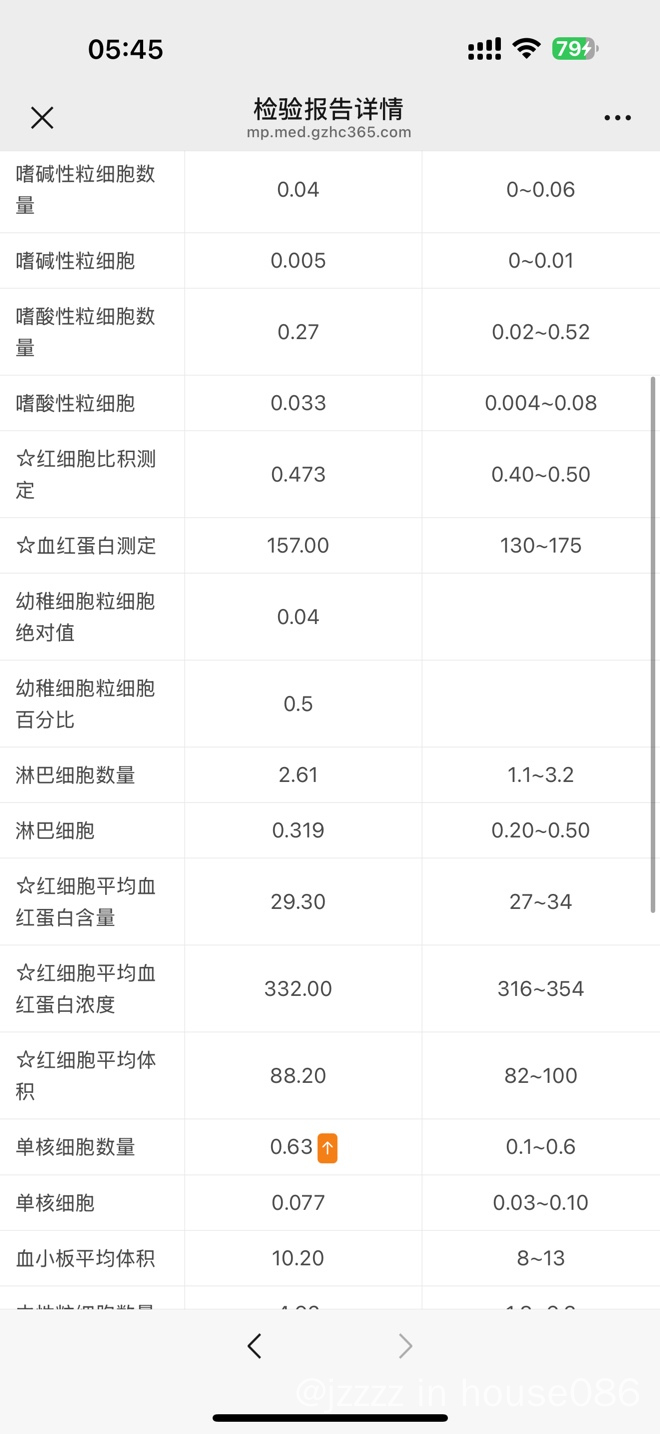
Task: Go back to the previous web page
Action: click(x=254, y=1346)
